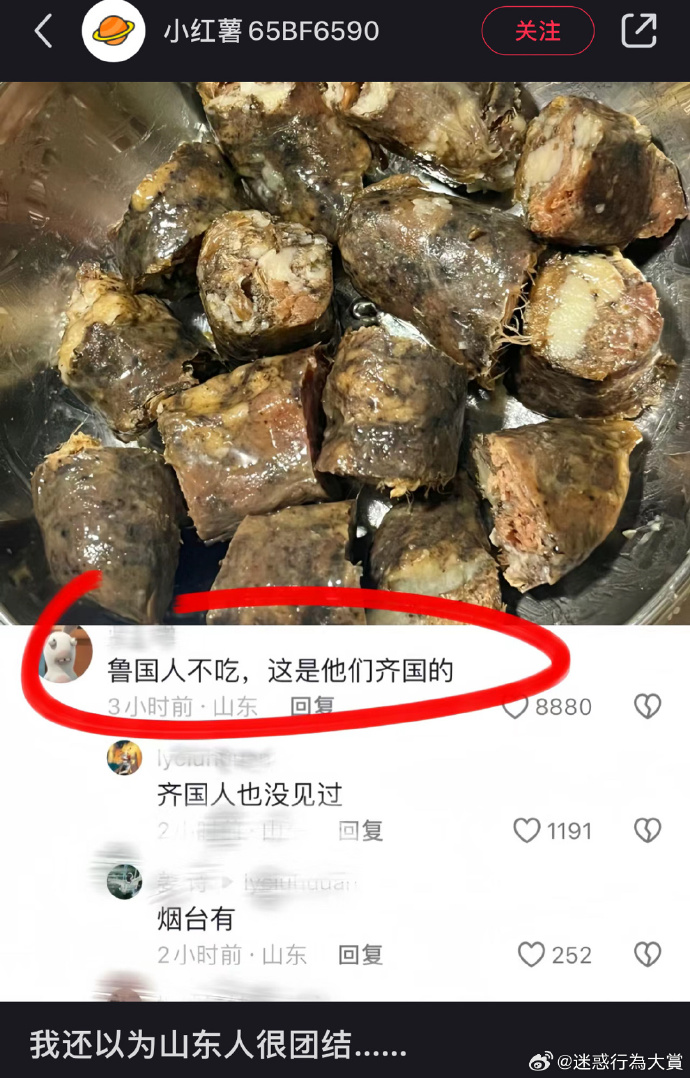
Task: Reply to the comment 齐国人也没见过
Action: [359, 831]
